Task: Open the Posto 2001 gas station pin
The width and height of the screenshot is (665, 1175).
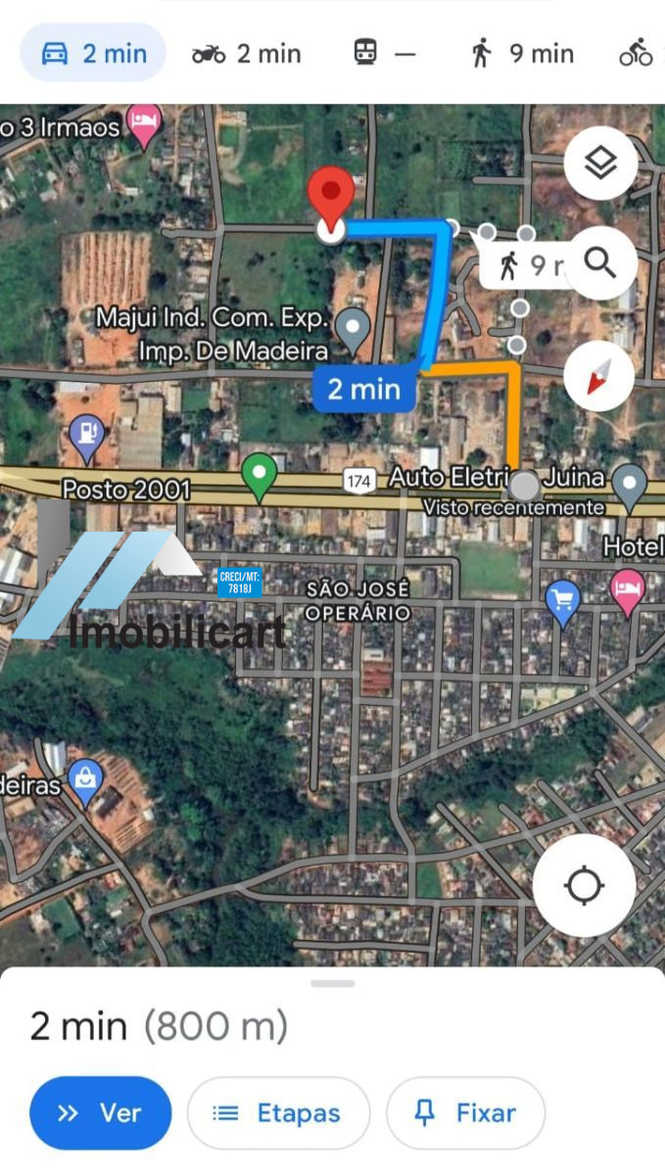Action: point(87,438)
